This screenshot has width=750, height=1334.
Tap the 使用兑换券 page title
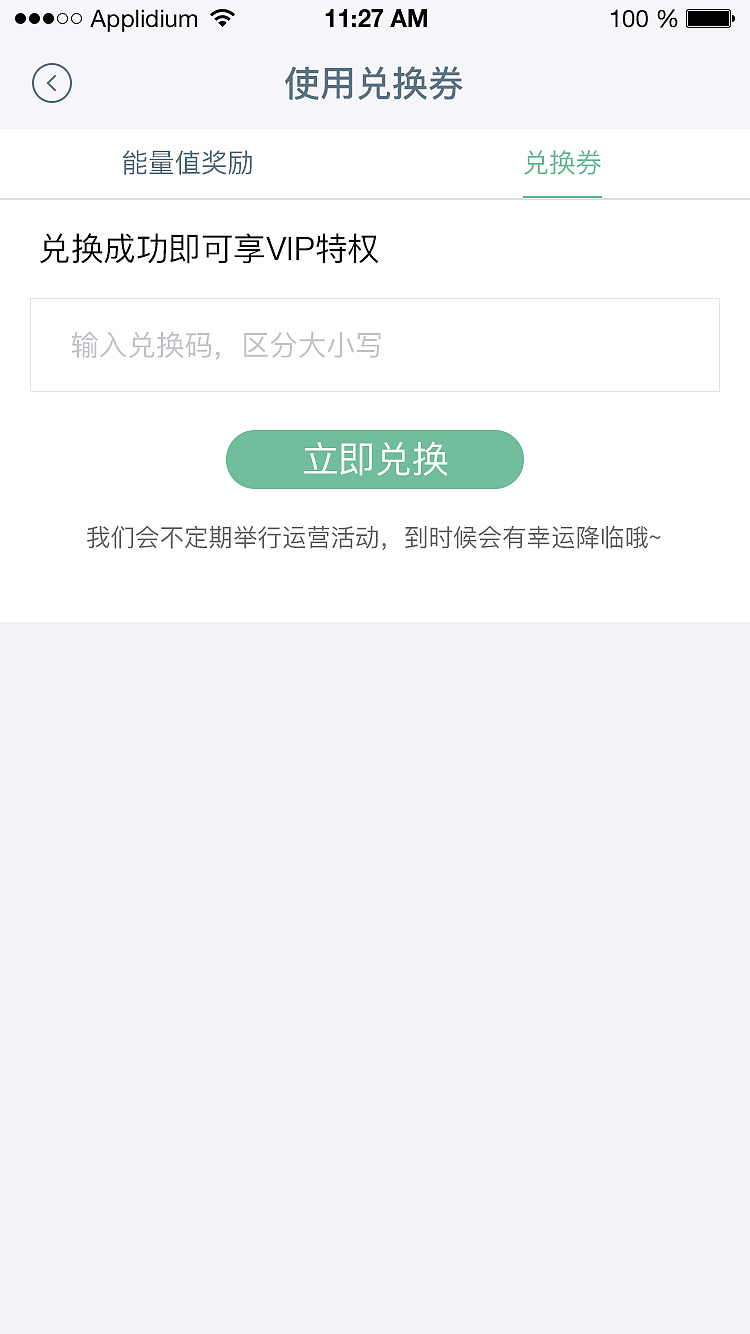click(x=374, y=84)
